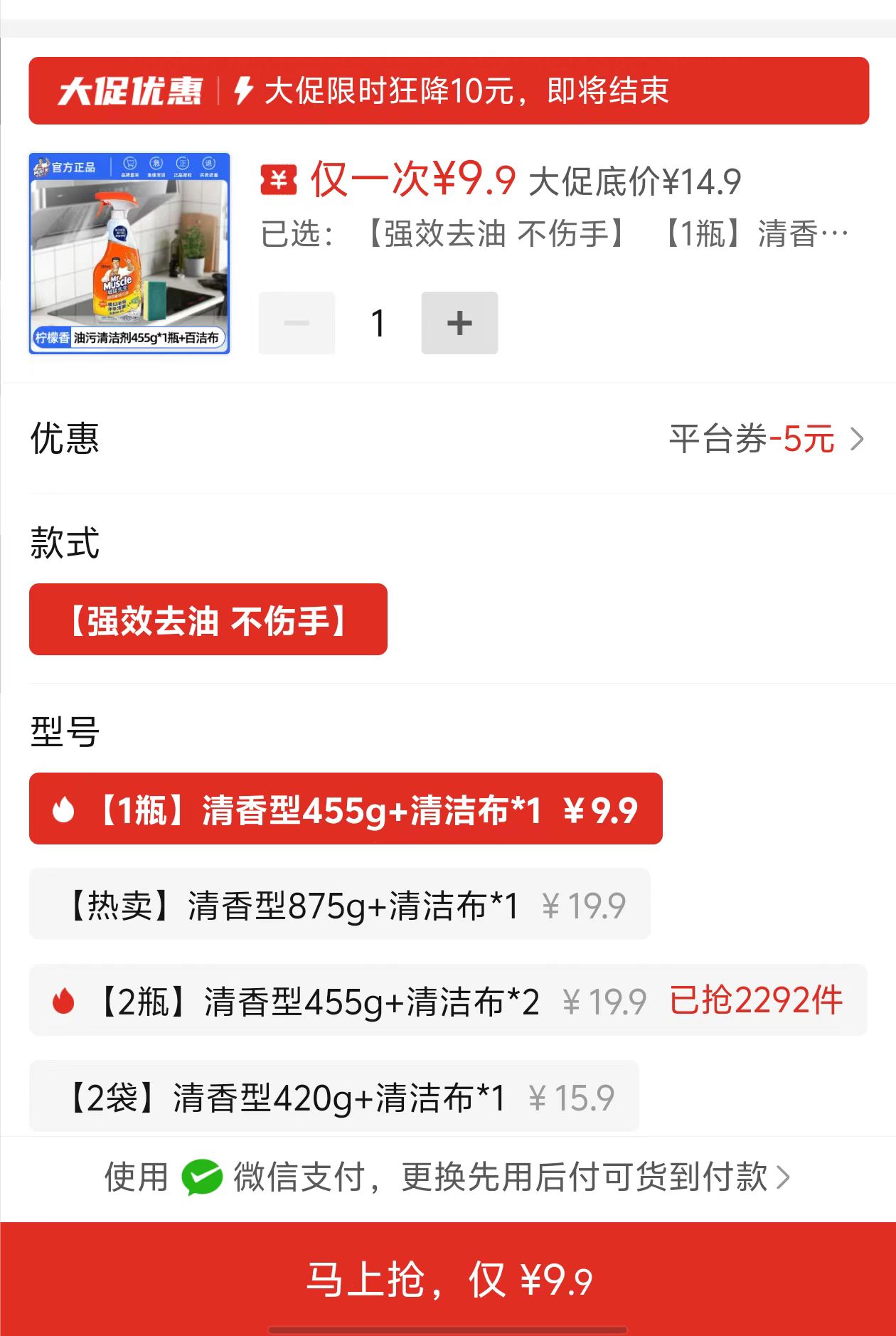View the product thumbnail image

pos(129,253)
